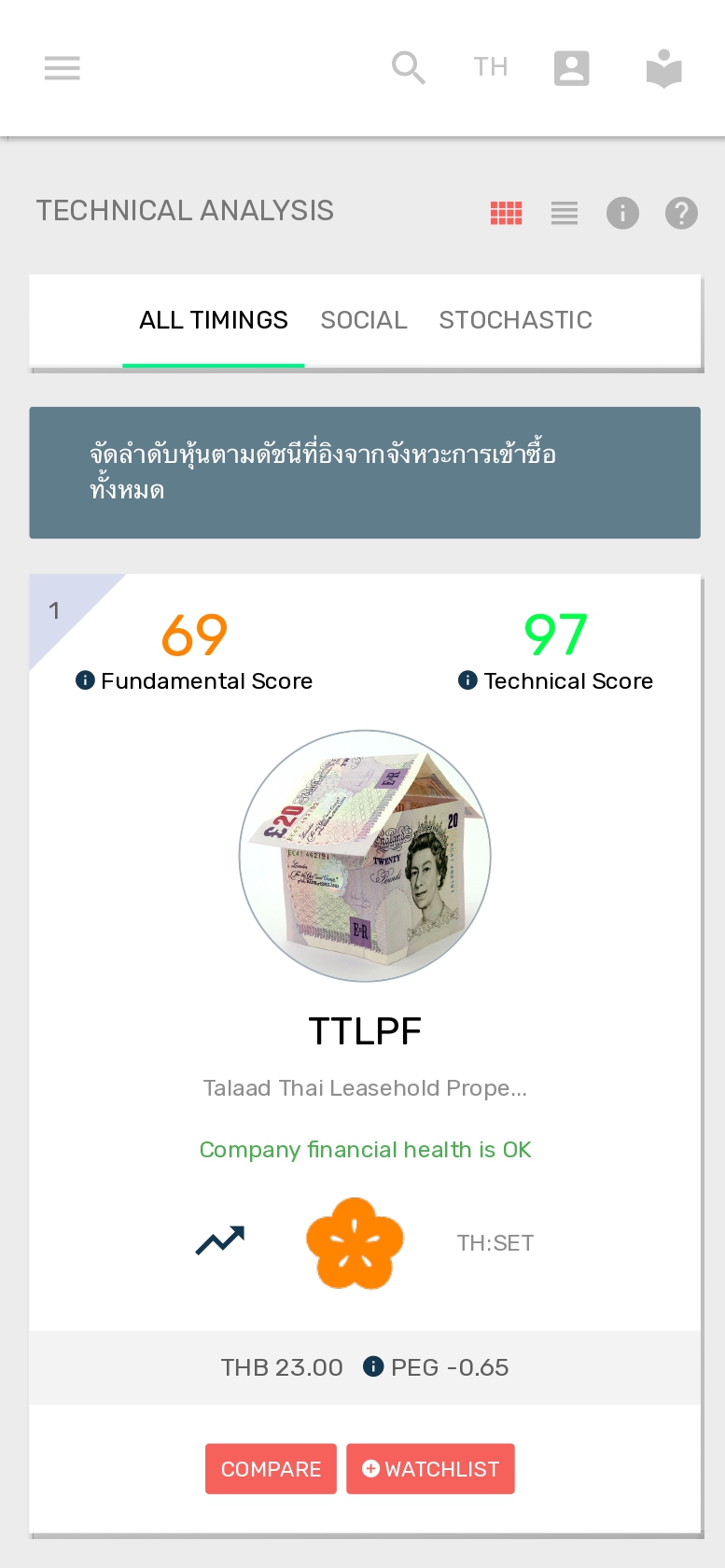Switch to the STOCHASTIC tab

(515, 320)
